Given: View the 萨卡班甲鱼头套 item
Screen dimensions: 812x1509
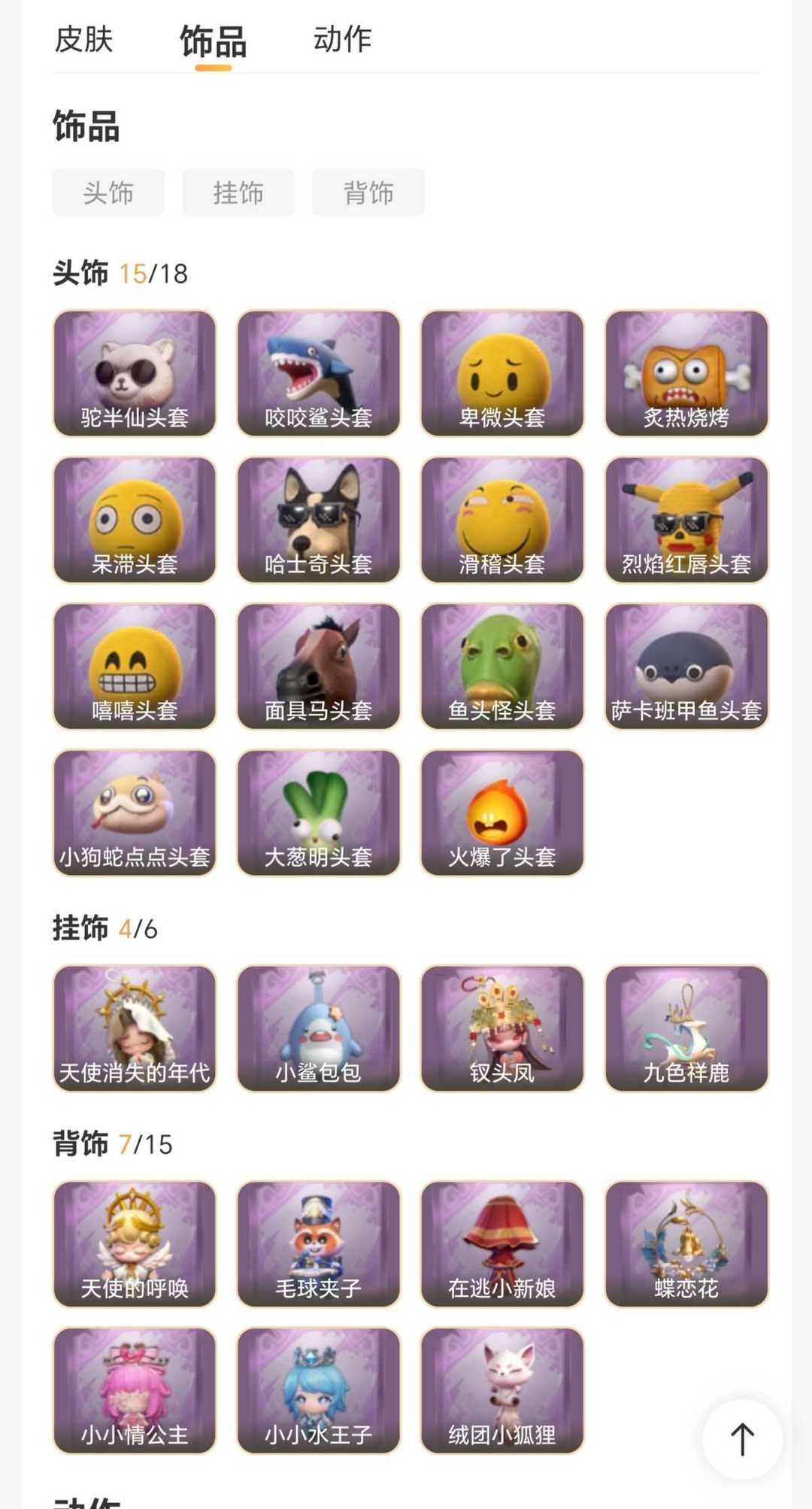Looking at the screenshot, I should [x=686, y=666].
